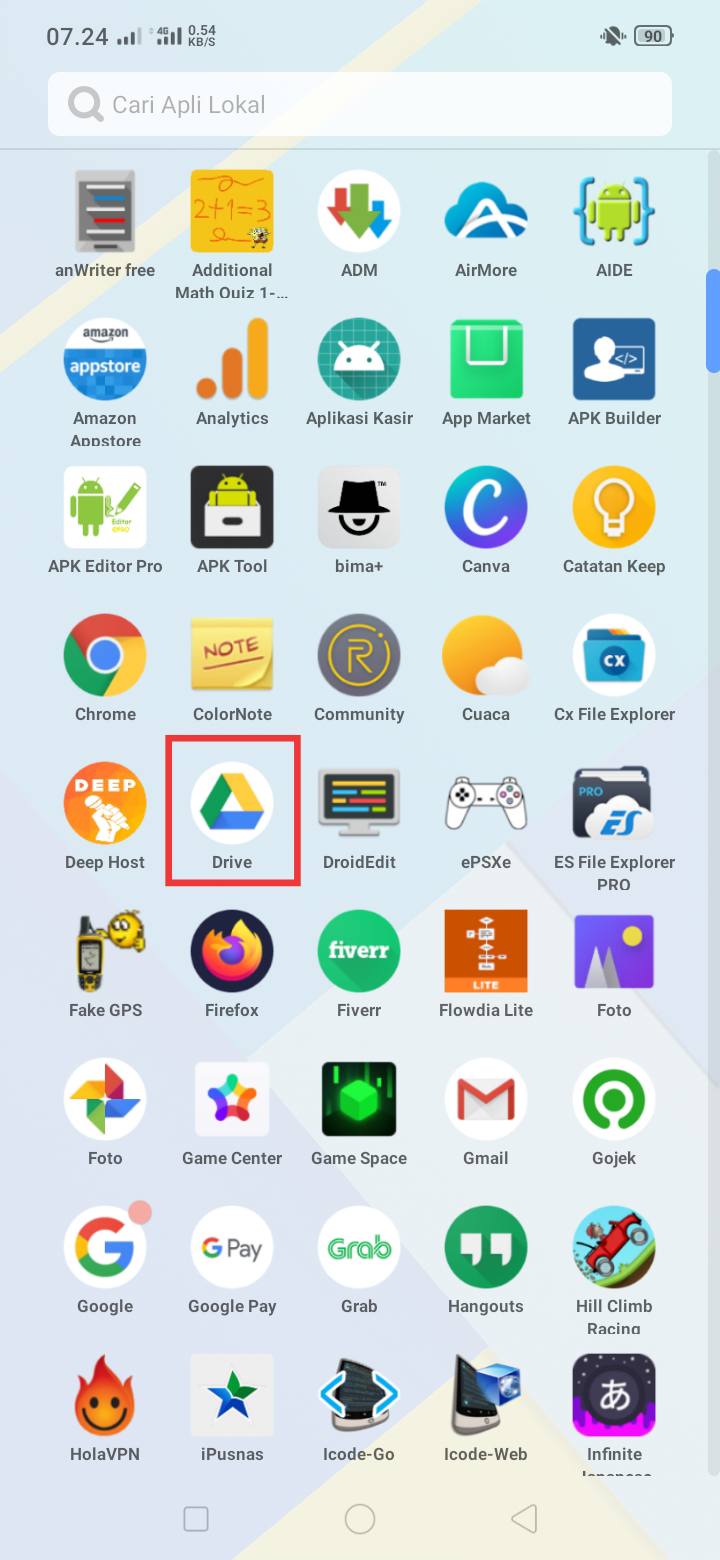Open the Amazon Appstore app
720x1560 pixels.
tap(105, 359)
